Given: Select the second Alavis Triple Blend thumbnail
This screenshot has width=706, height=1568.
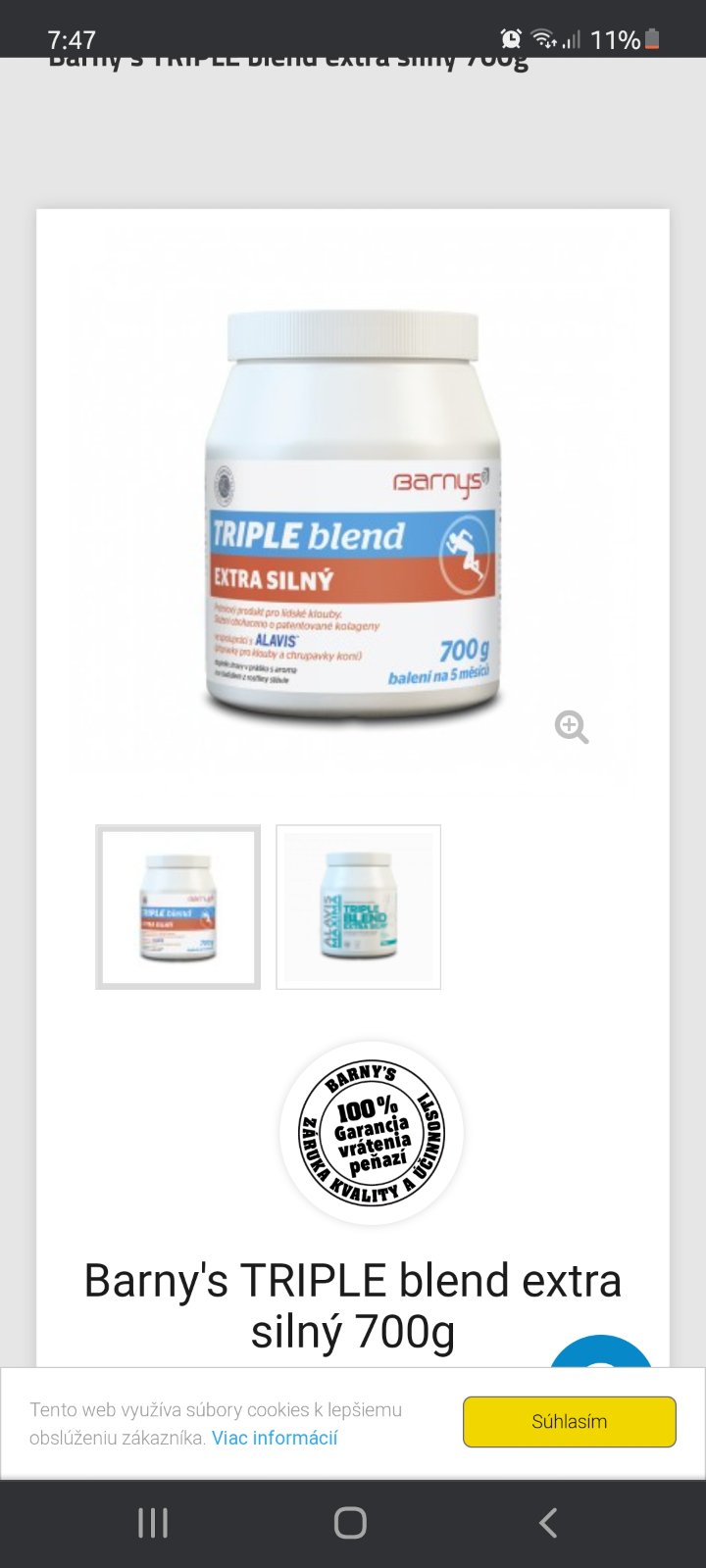Looking at the screenshot, I should pos(358,906).
